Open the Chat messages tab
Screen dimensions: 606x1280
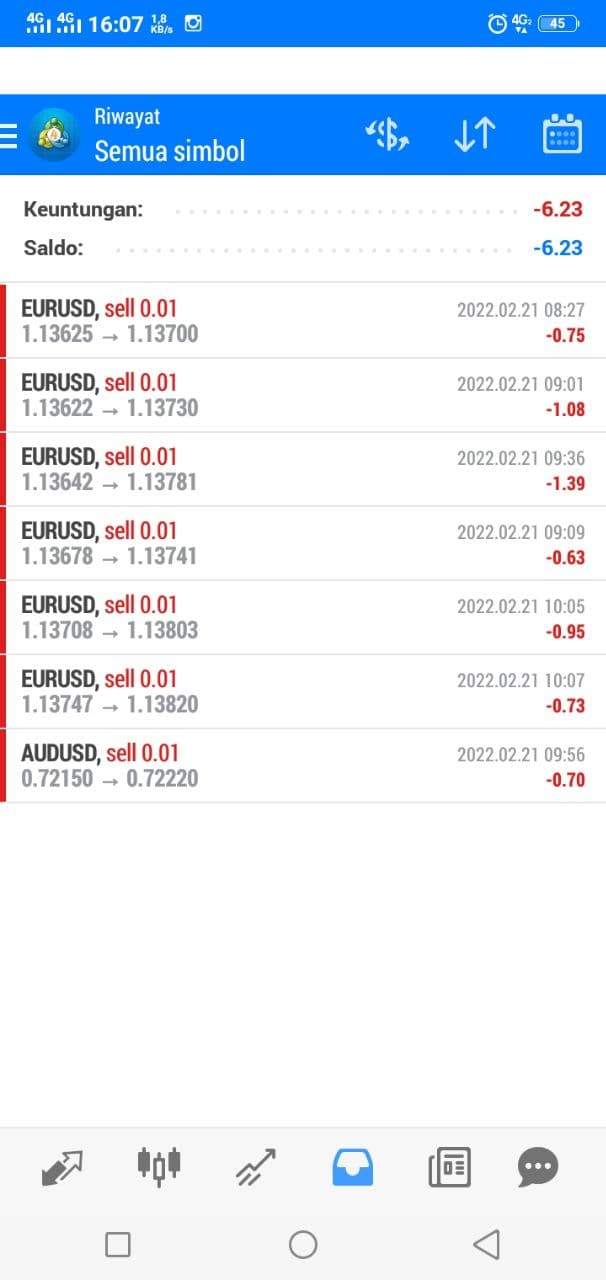point(538,1167)
